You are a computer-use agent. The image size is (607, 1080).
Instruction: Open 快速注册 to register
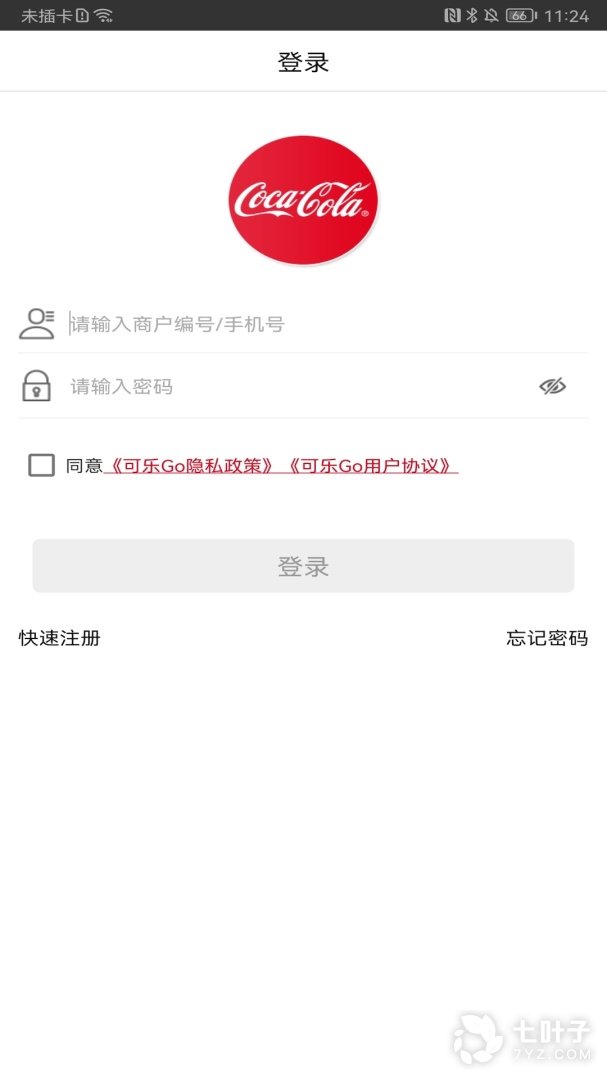click(x=60, y=638)
